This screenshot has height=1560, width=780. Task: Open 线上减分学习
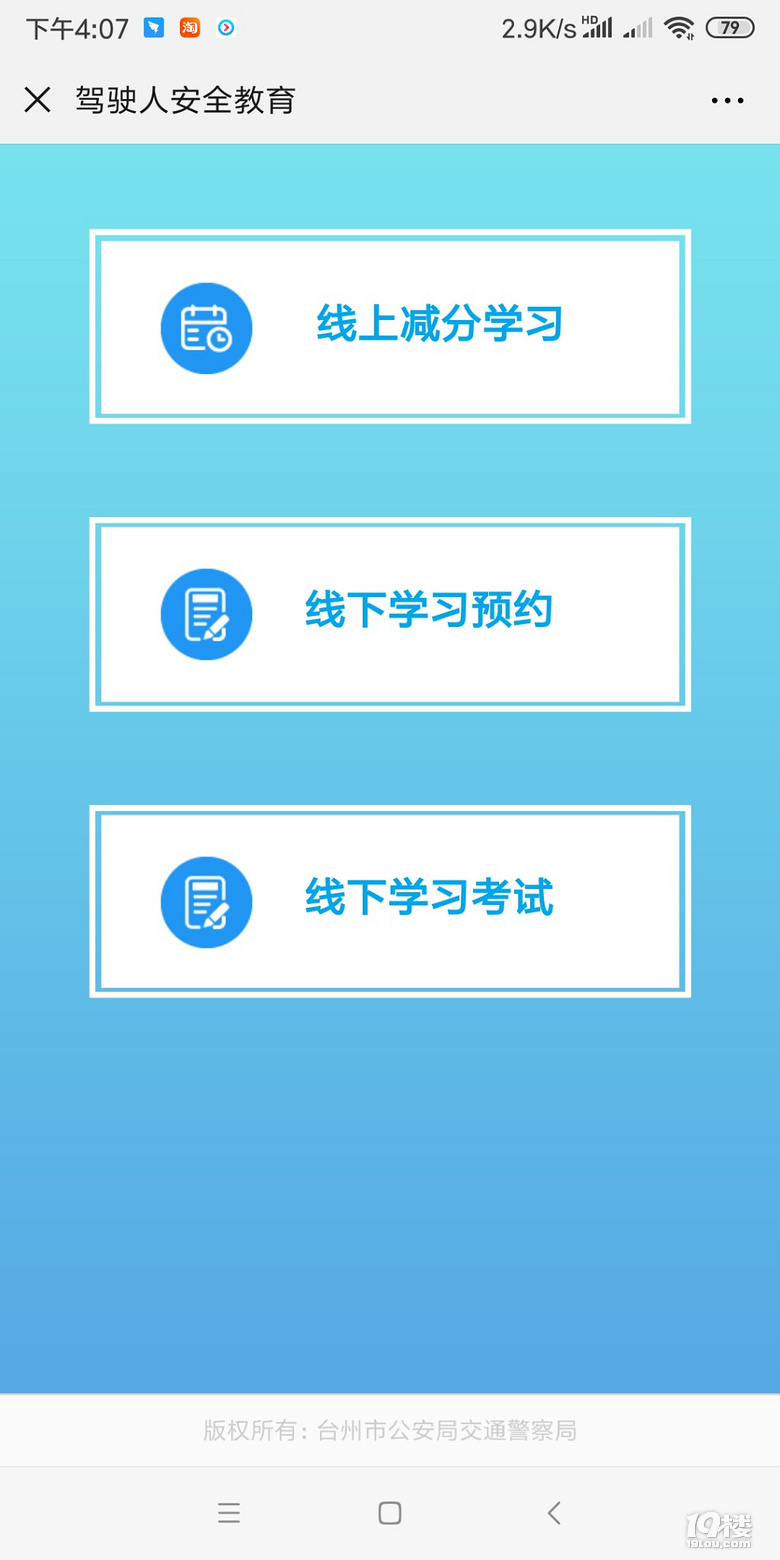(390, 326)
